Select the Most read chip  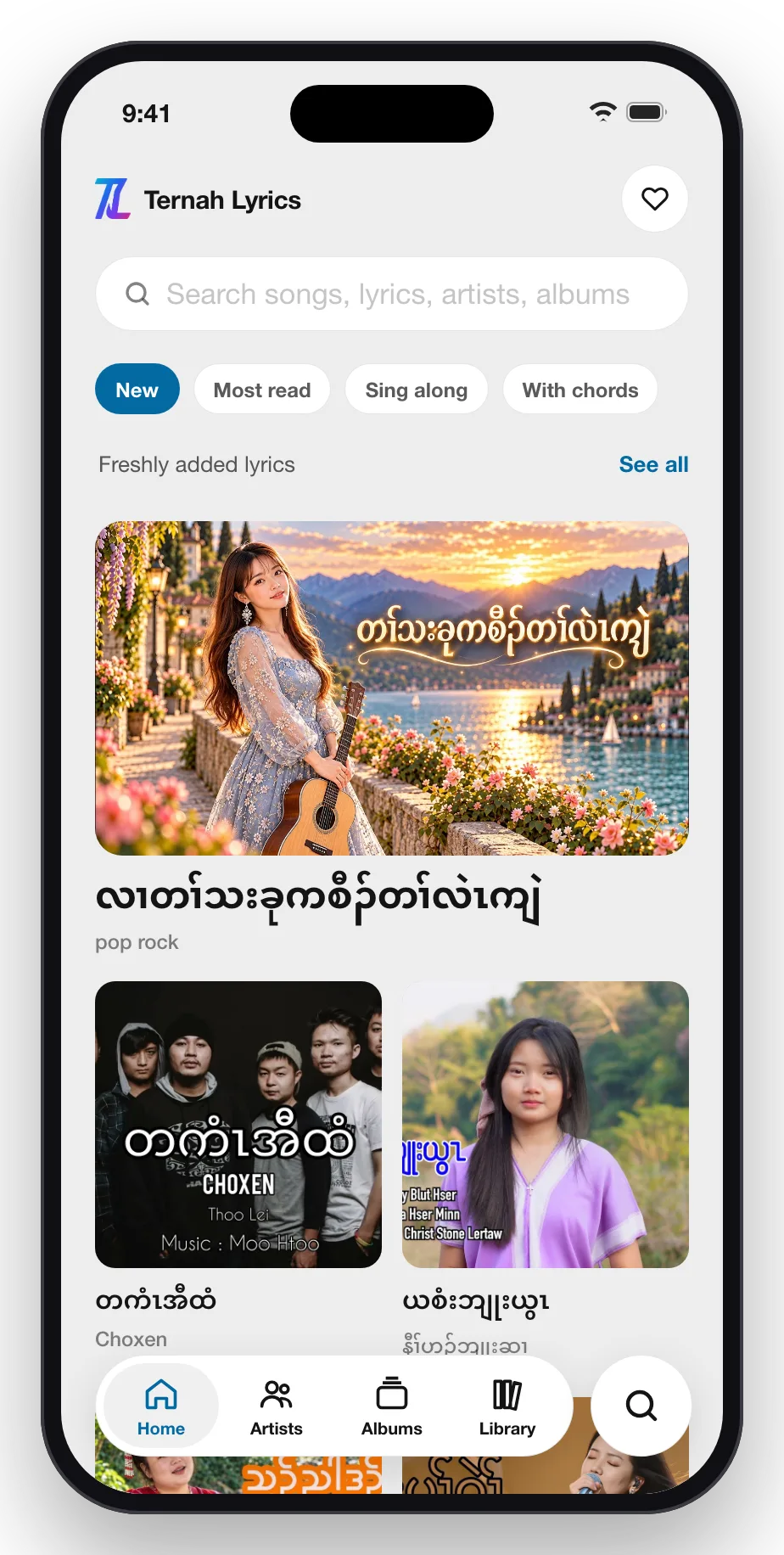pyautogui.click(x=262, y=390)
